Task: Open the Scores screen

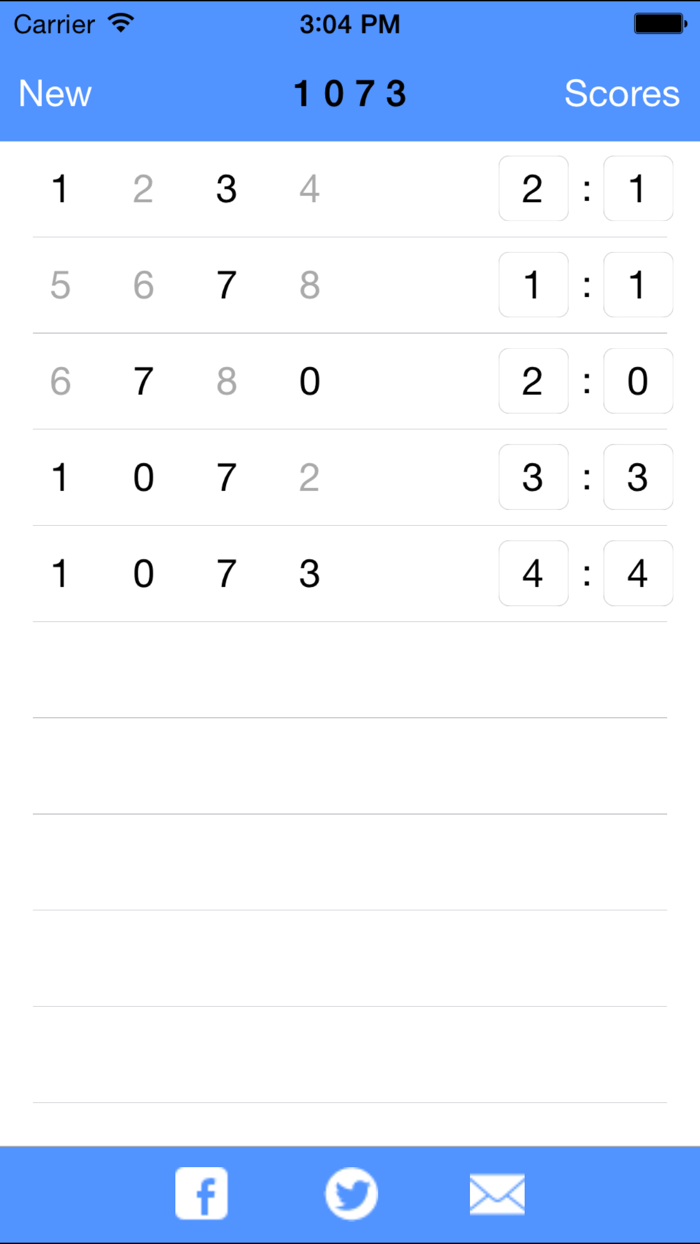Action: 621,94
